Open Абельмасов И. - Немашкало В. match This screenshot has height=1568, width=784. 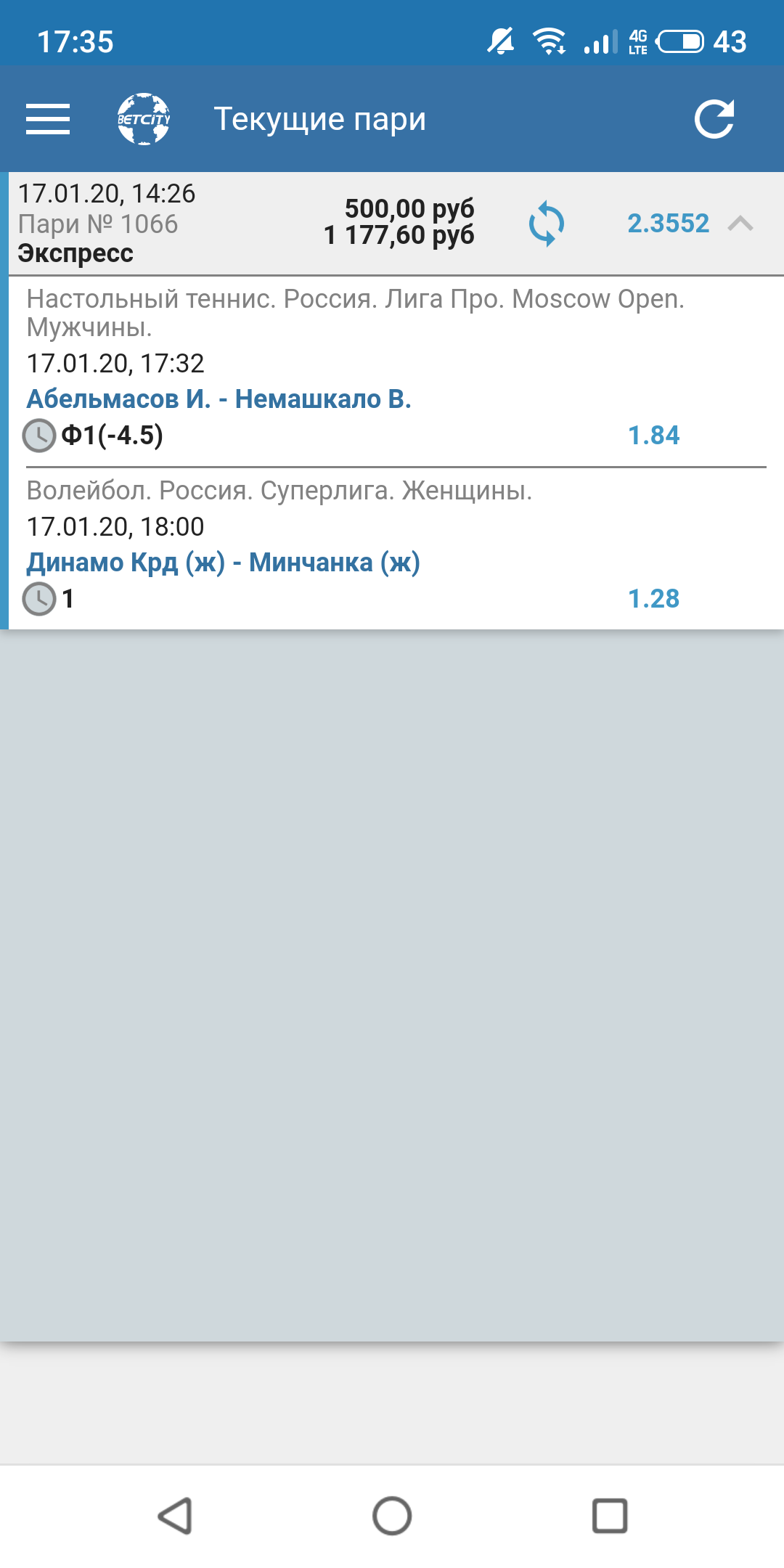pos(219,399)
